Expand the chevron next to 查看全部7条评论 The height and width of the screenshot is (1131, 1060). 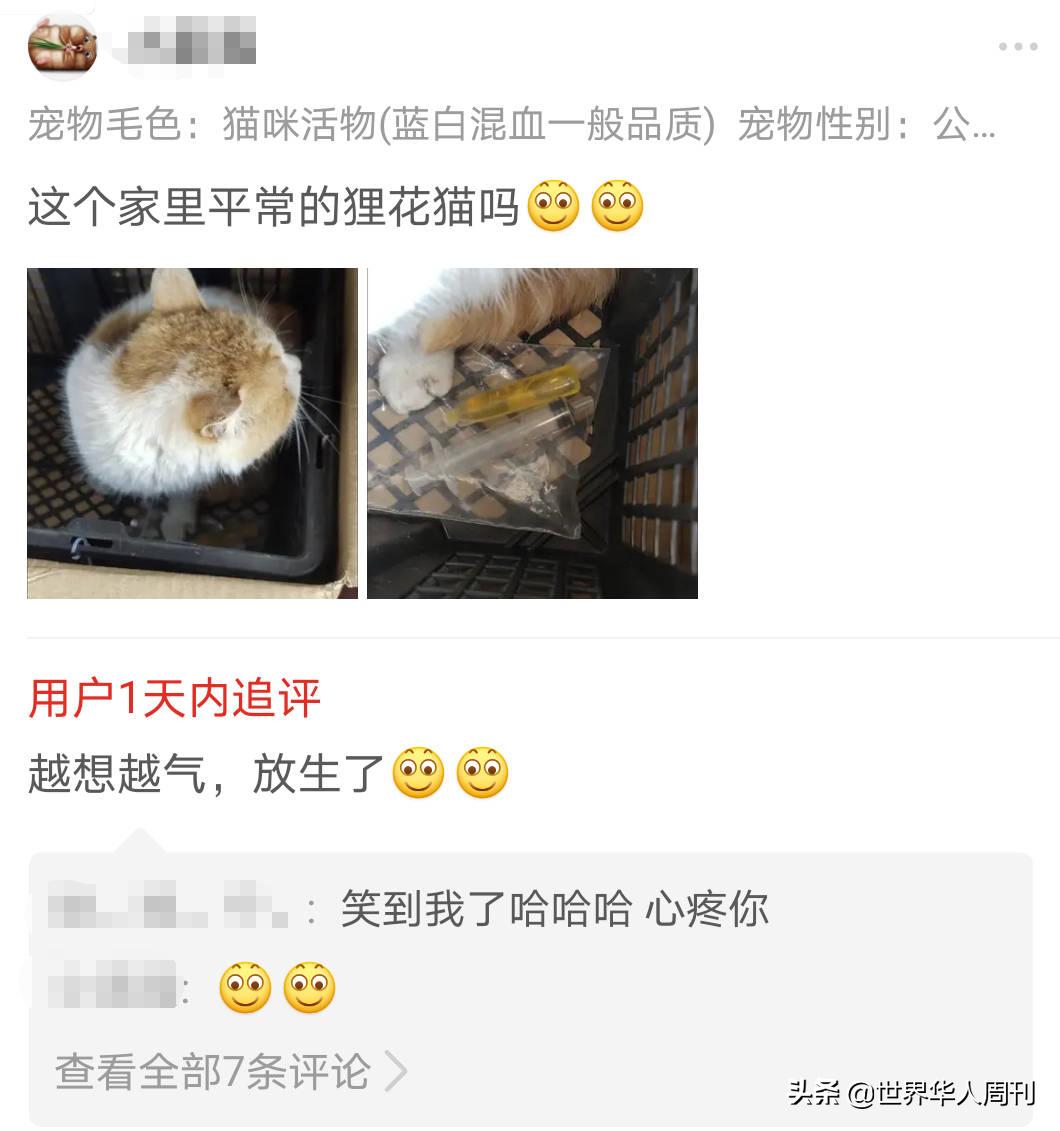pyautogui.click(x=398, y=1072)
